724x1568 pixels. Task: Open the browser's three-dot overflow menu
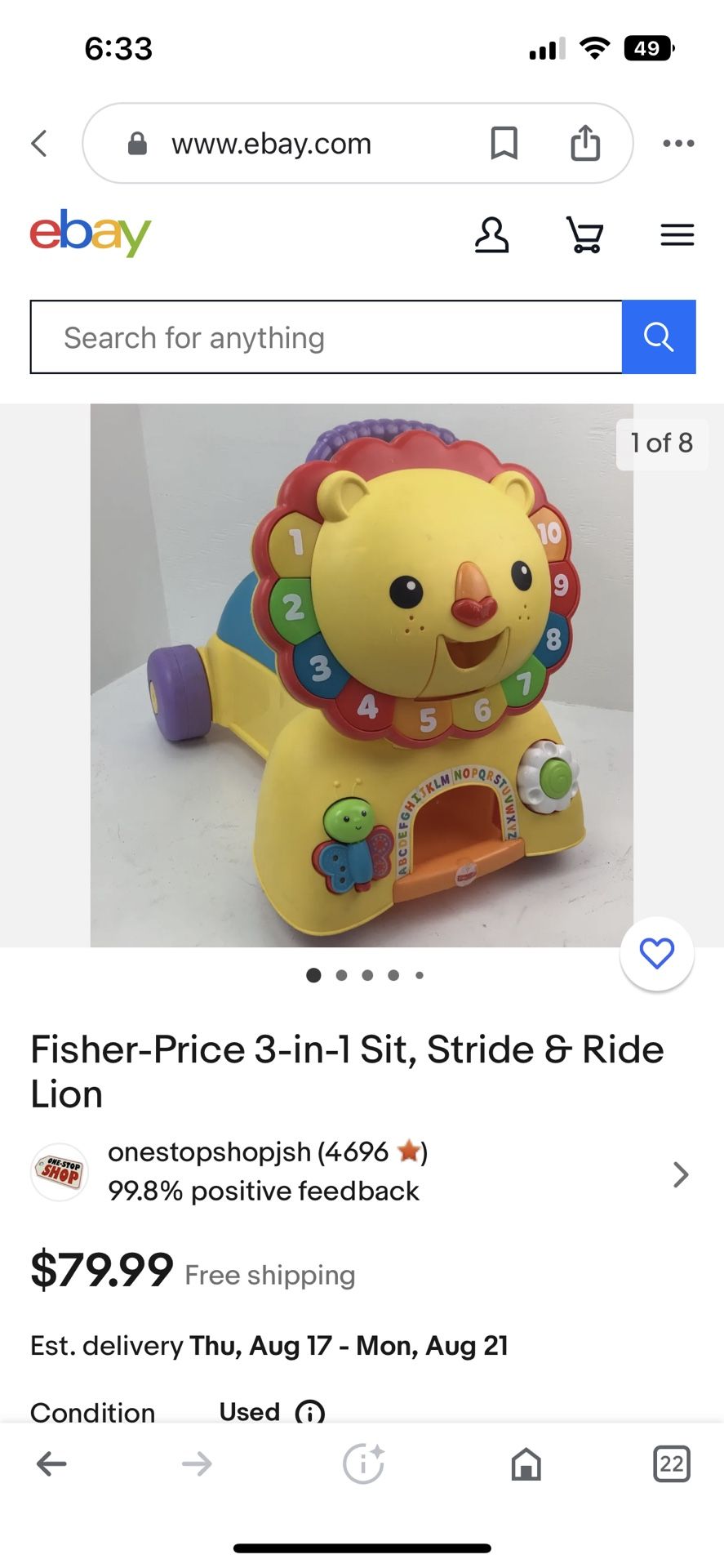[678, 143]
